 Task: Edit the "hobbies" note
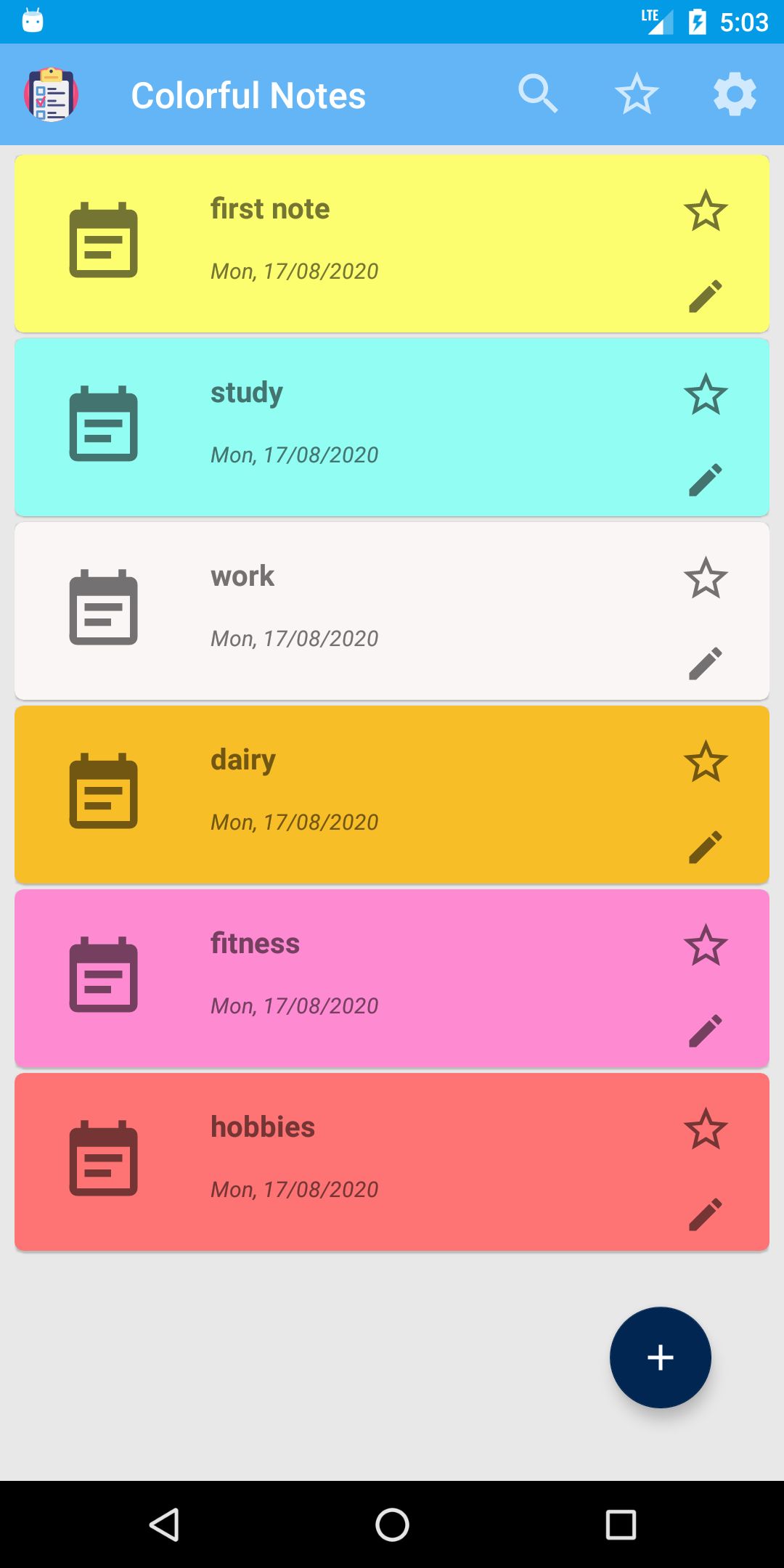click(706, 1214)
